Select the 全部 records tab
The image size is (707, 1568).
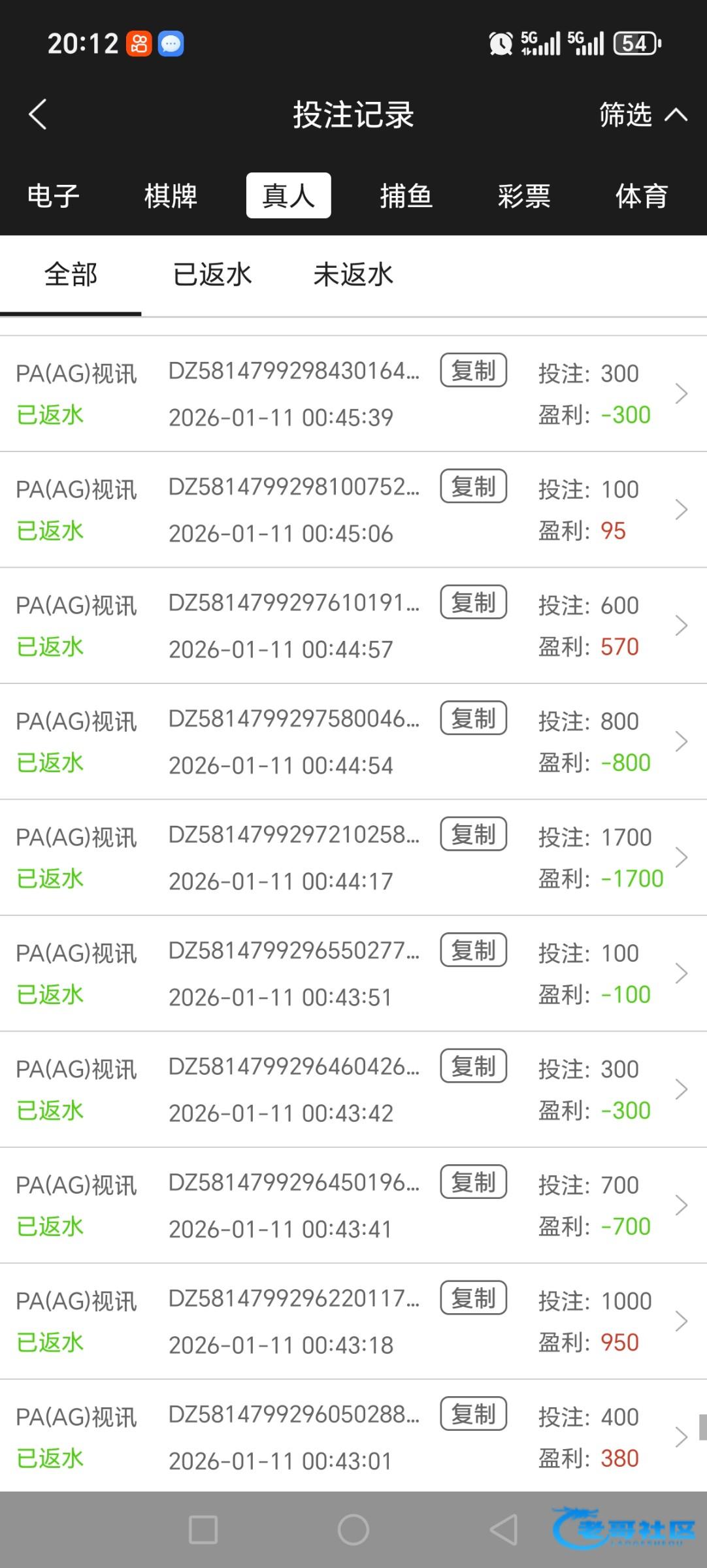[71, 275]
